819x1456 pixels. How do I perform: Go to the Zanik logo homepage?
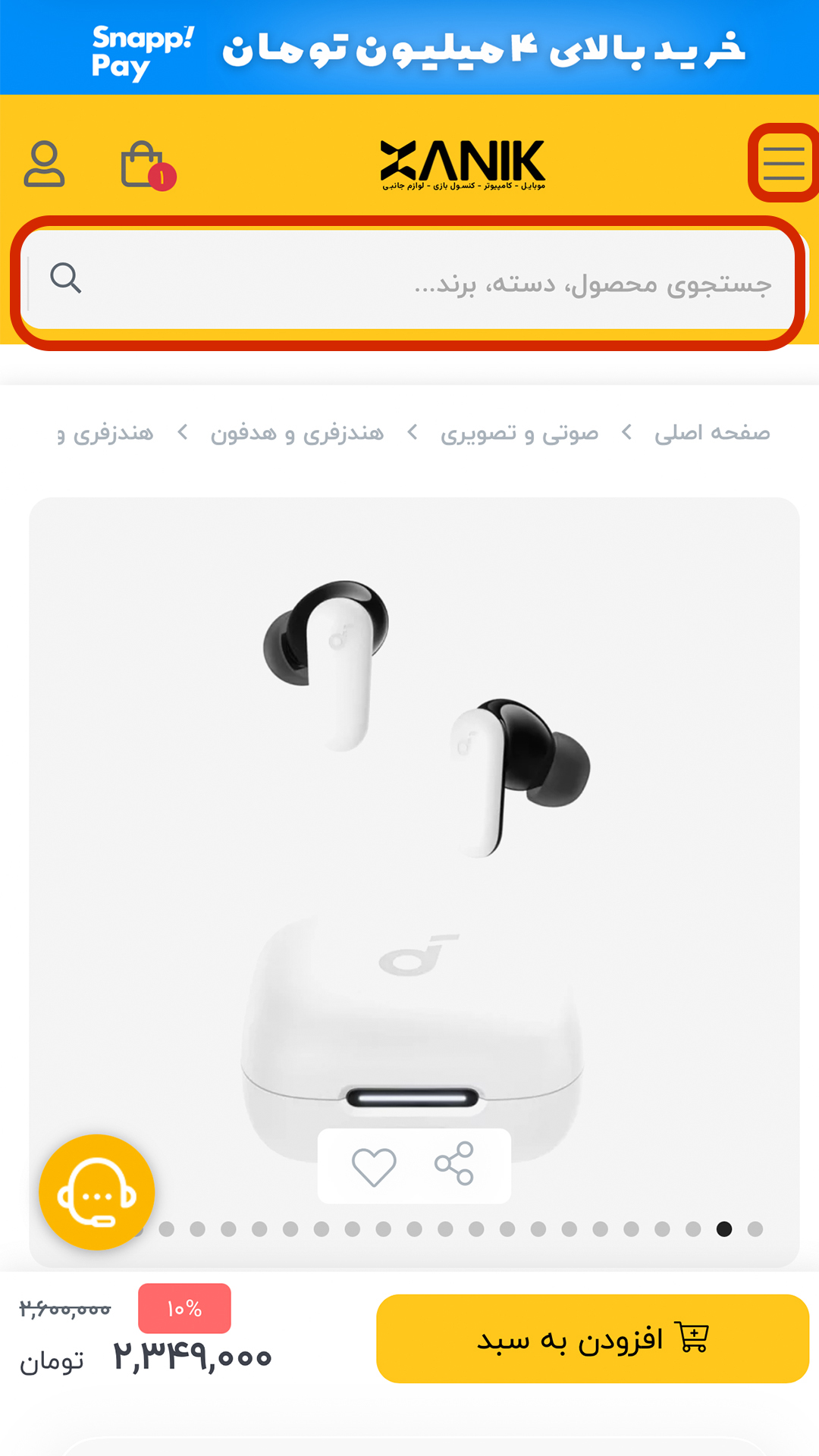463,164
